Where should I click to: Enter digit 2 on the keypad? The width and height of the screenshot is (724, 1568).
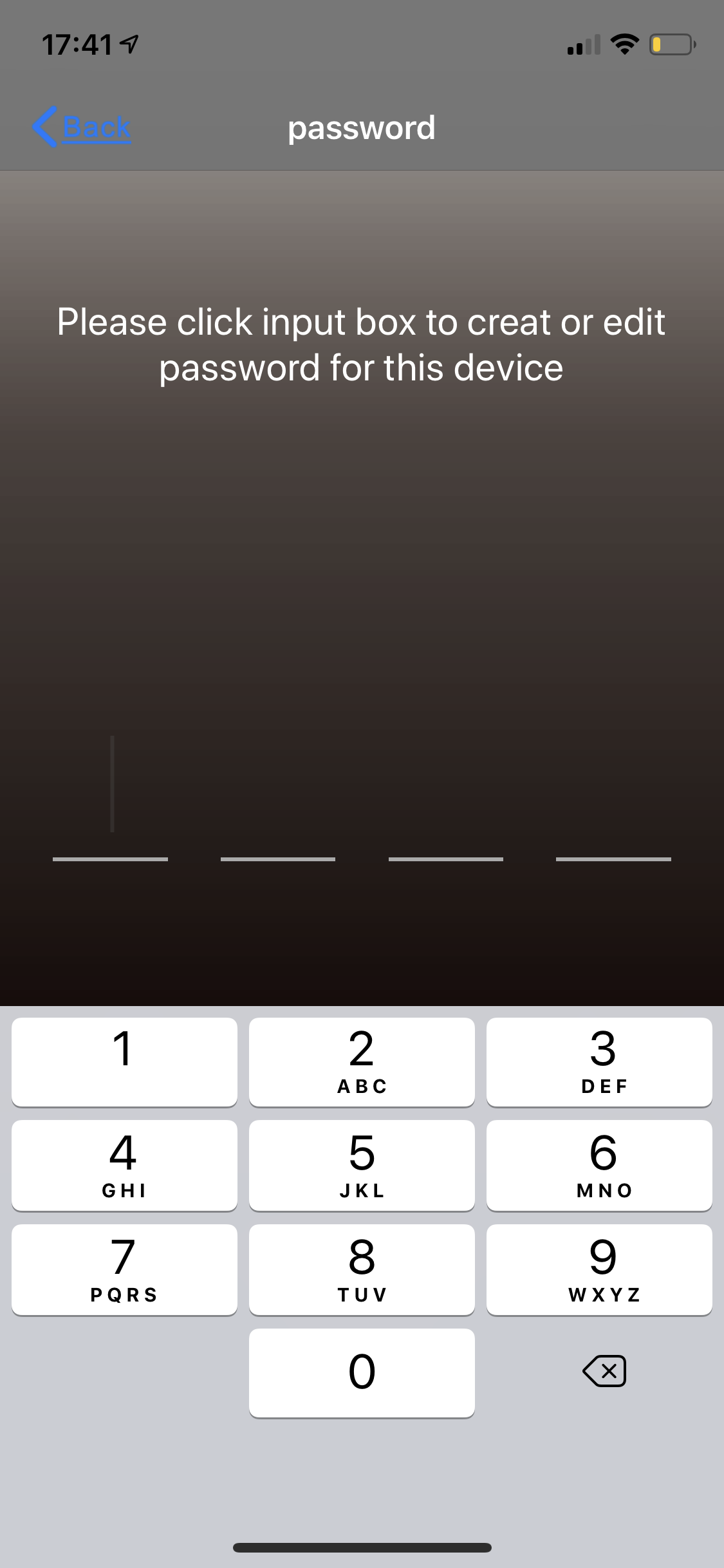click(362, 1061)
